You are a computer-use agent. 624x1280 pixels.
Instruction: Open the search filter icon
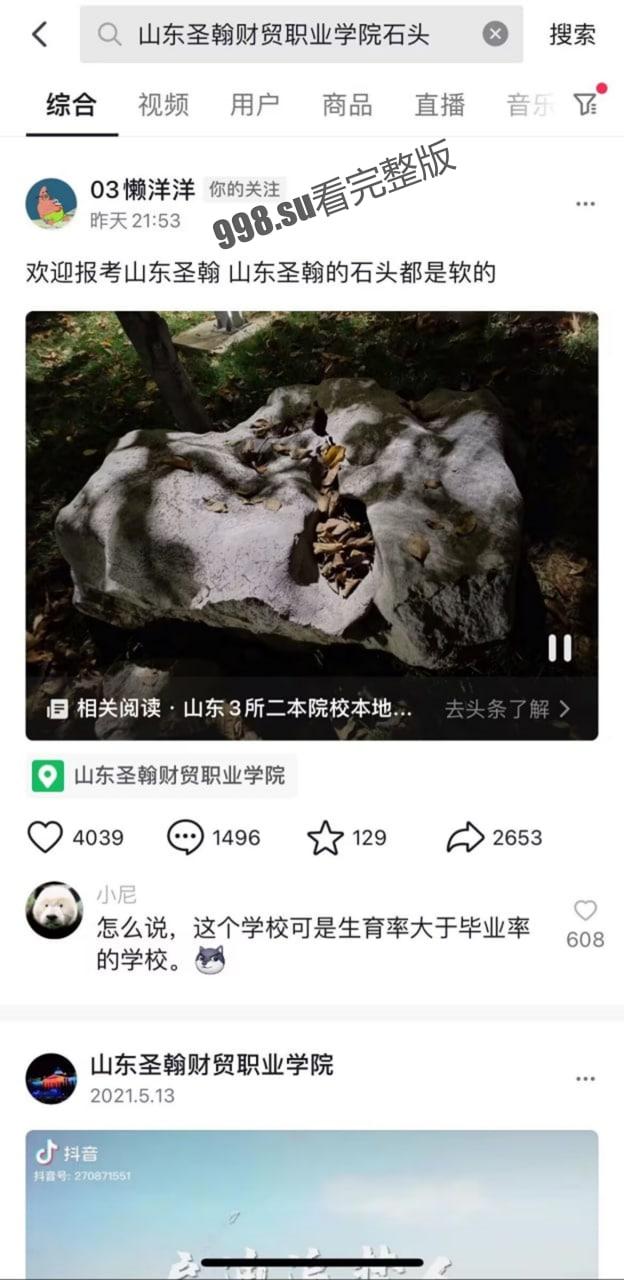(x=586, y=103)
